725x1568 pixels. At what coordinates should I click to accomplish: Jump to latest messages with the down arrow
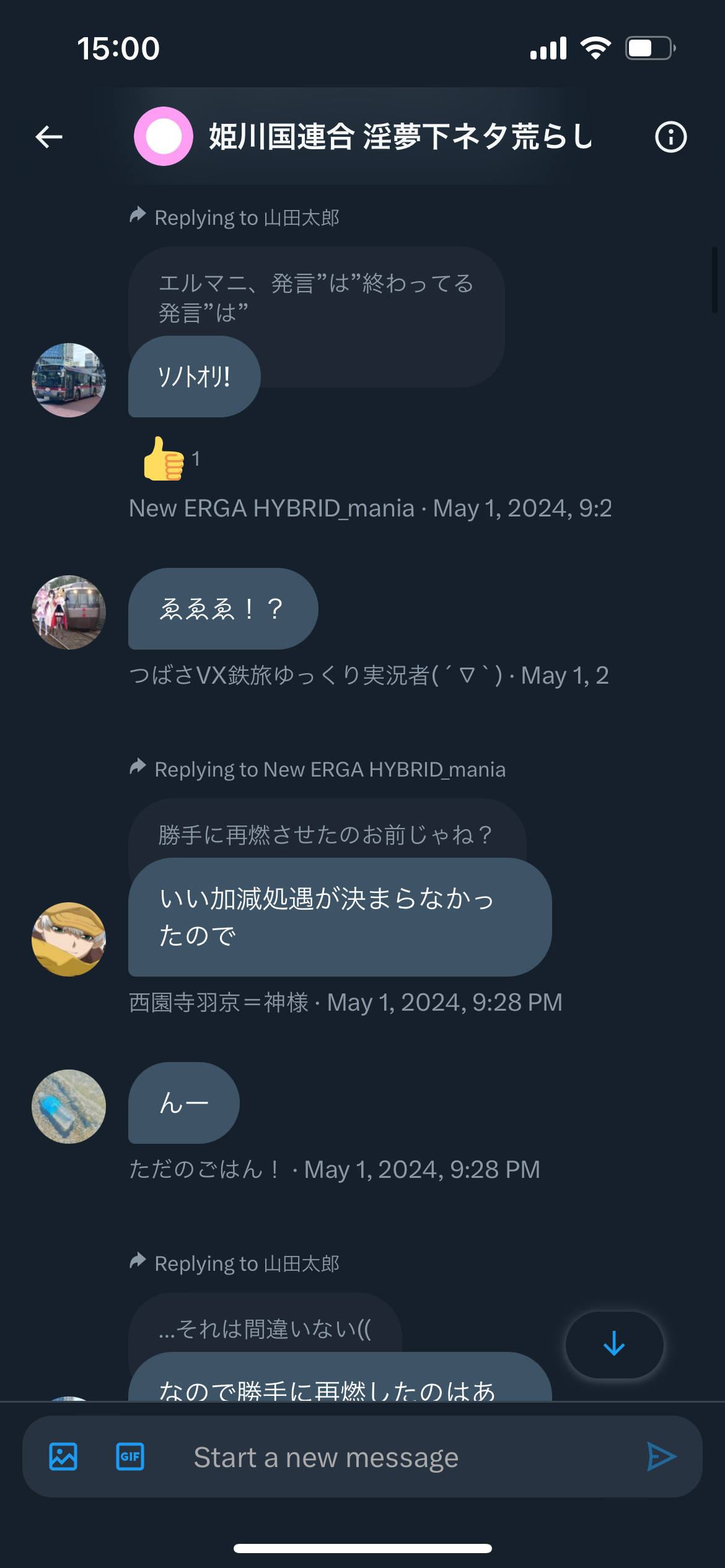[614, 1344]
